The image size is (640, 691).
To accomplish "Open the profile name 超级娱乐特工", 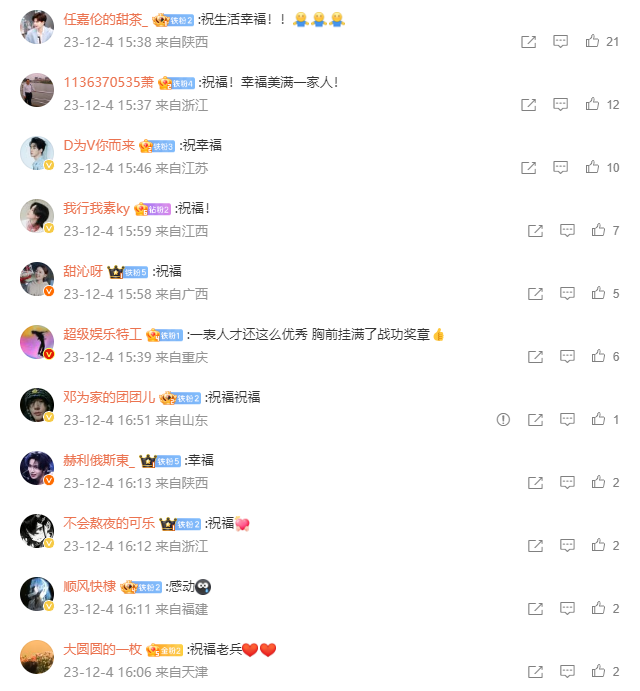I will click(102, 334).
